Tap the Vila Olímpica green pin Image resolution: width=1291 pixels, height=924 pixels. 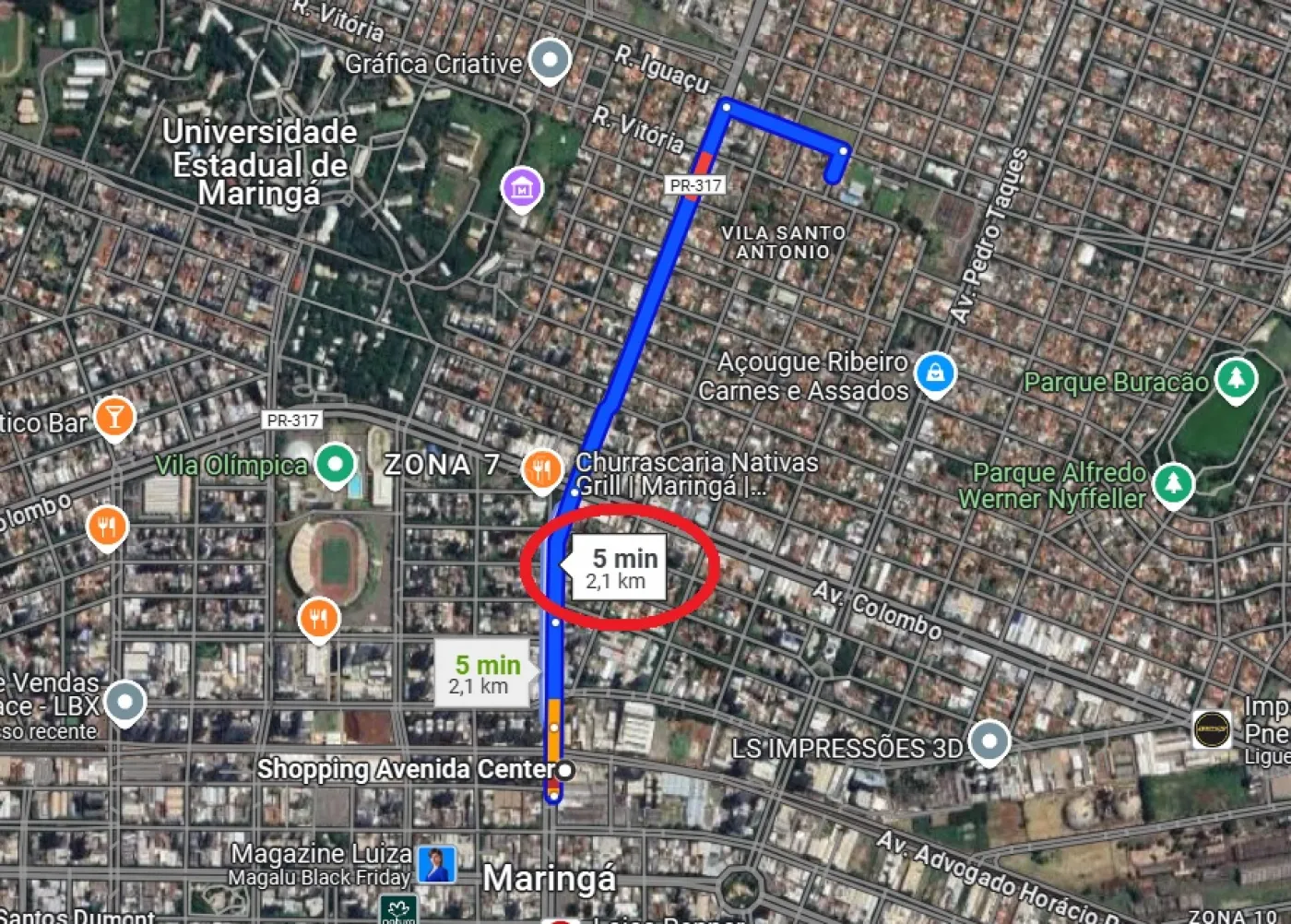click(x=336, y=463)
